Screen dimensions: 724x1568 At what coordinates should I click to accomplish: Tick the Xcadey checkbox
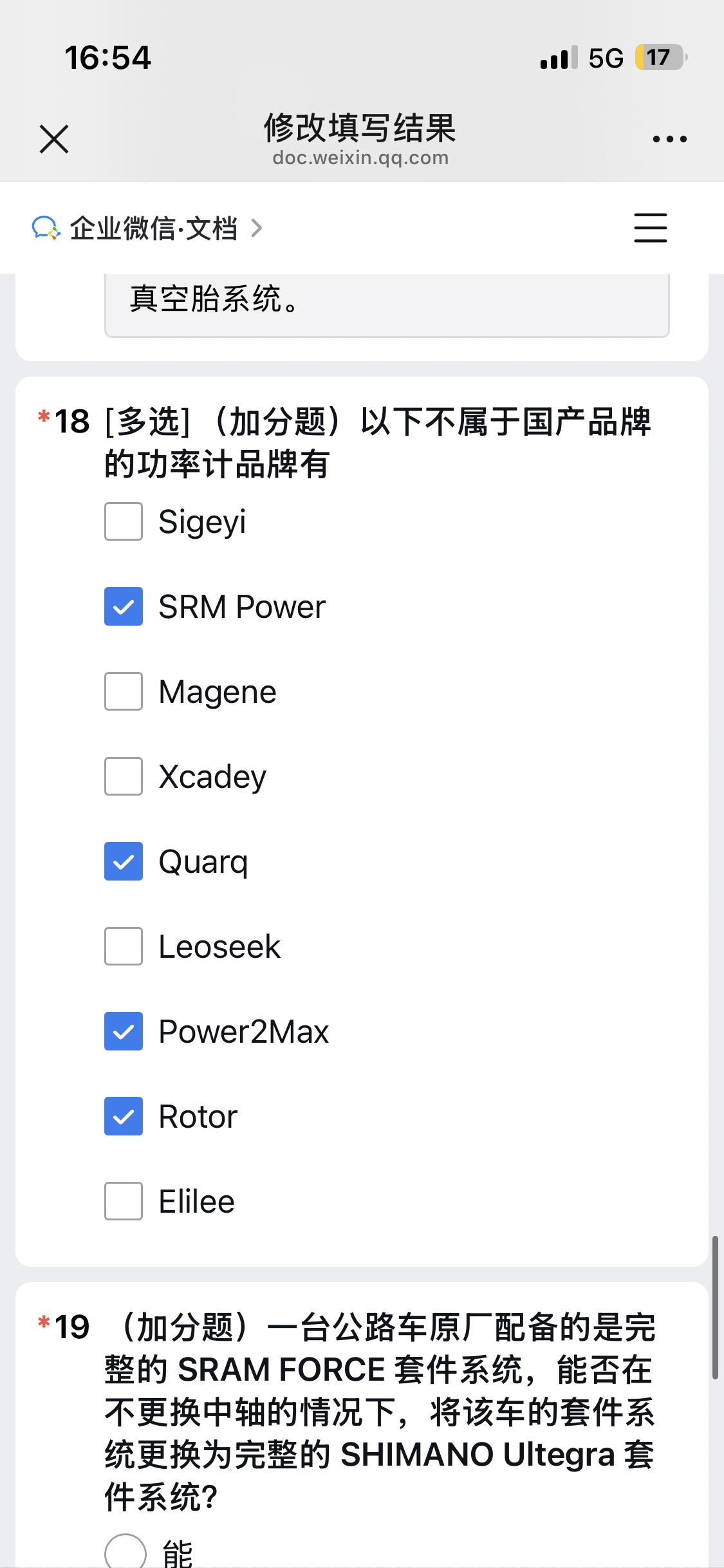(x=124, y=776)
